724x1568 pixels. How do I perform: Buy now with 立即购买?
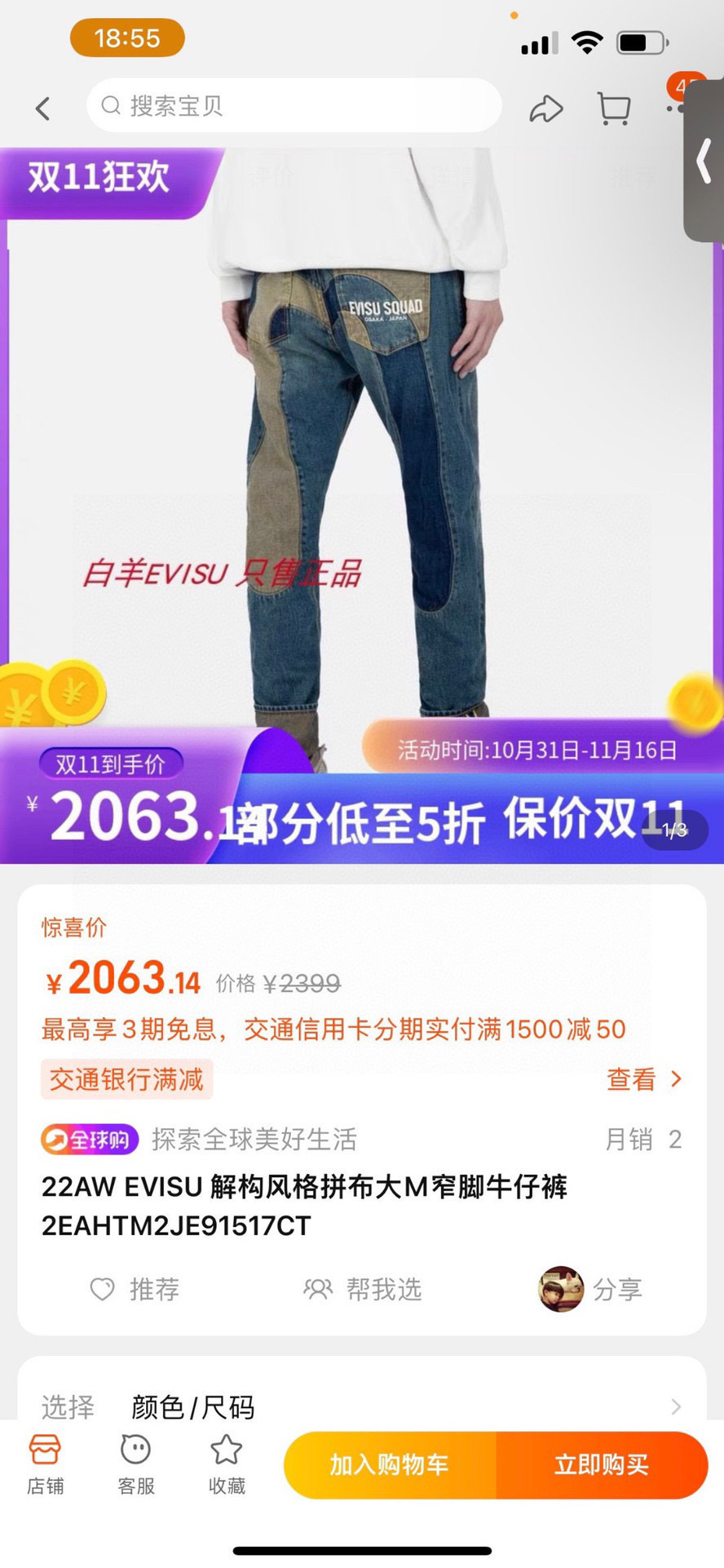pos(601,1464)
